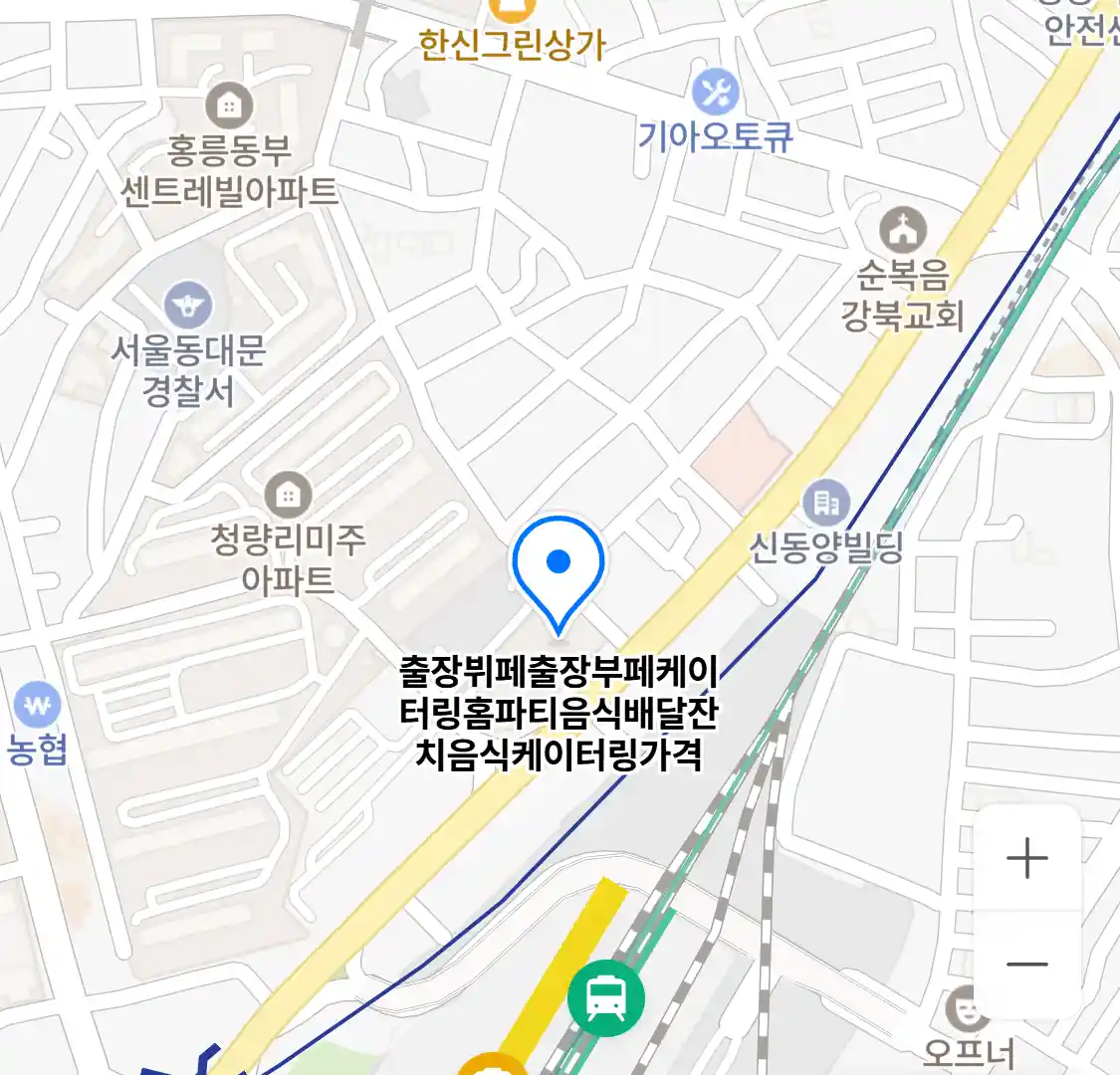Open the 기아오토큐 repair shop marker
This screenshot has width=1120, height=1075.
pyautogui.click(x=715, y=94)
